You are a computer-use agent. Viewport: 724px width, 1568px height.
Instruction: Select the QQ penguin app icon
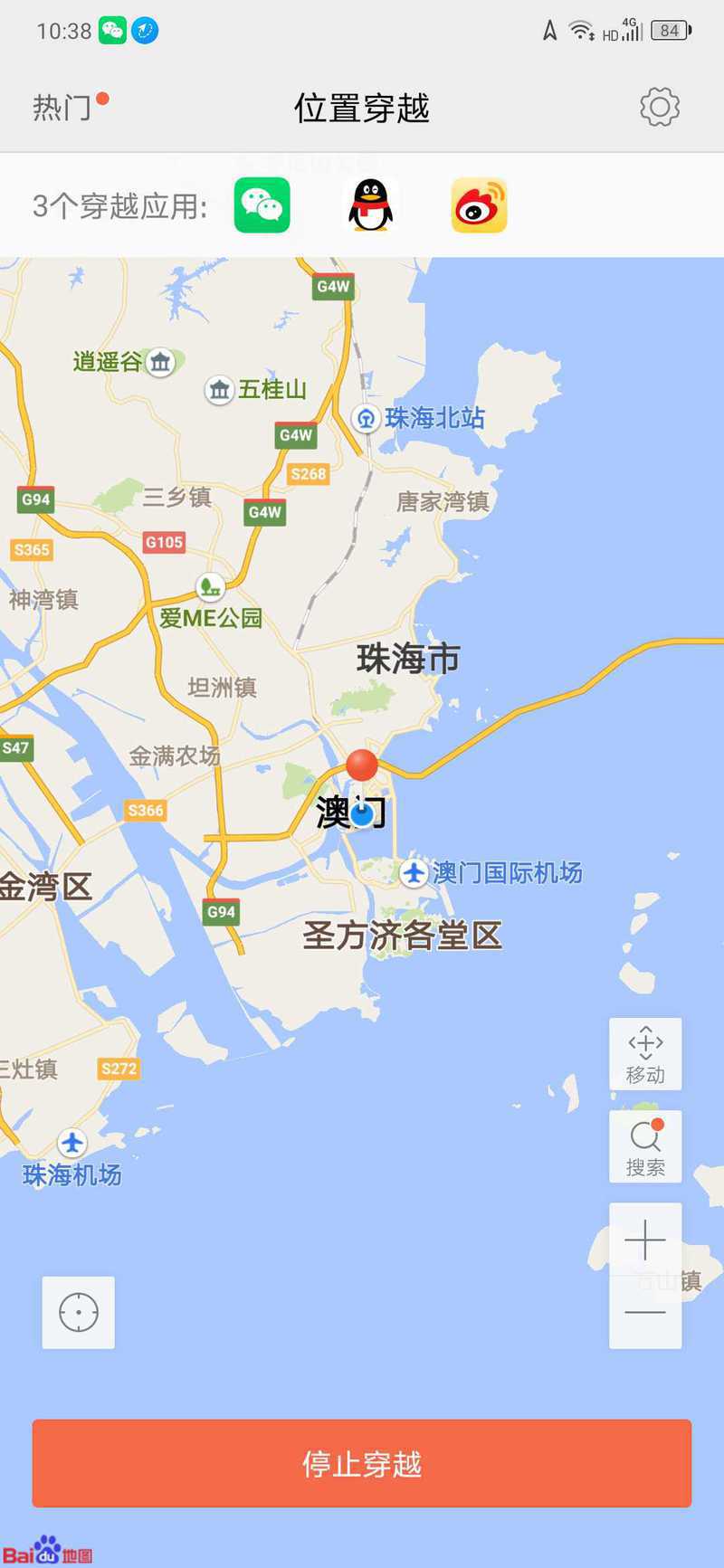point(371,205)
